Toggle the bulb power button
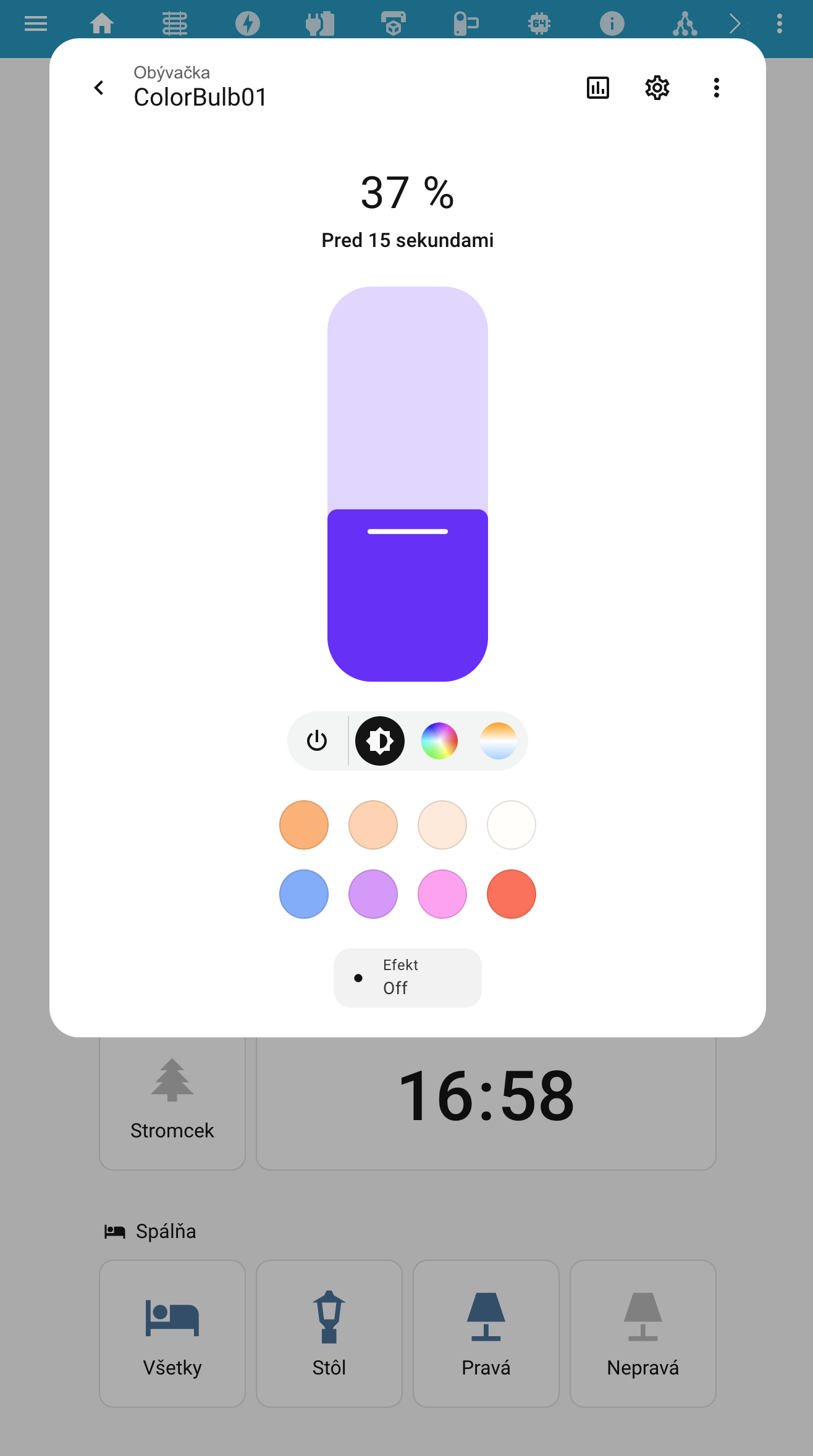 point(317,740)
